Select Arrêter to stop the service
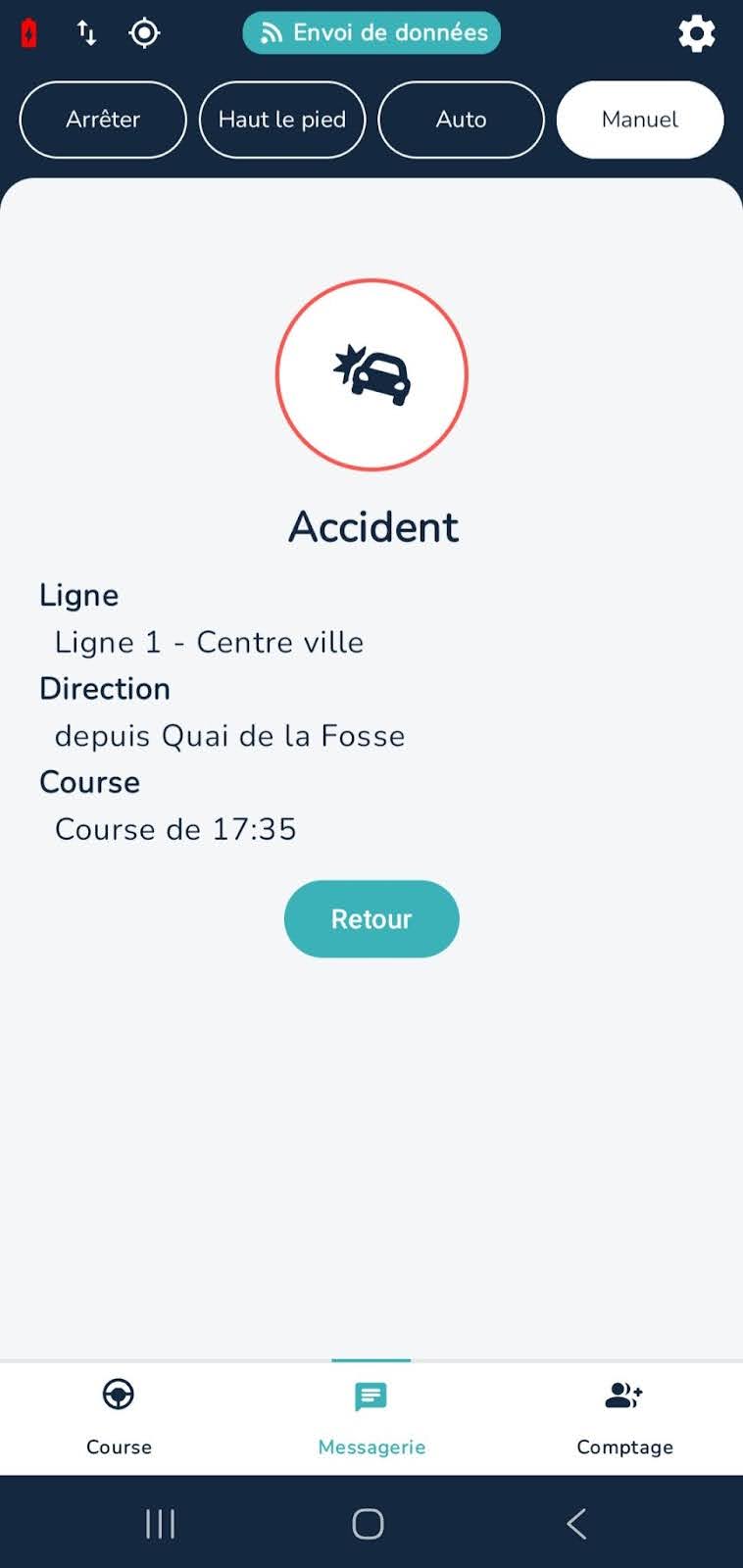 click(102, 120)
